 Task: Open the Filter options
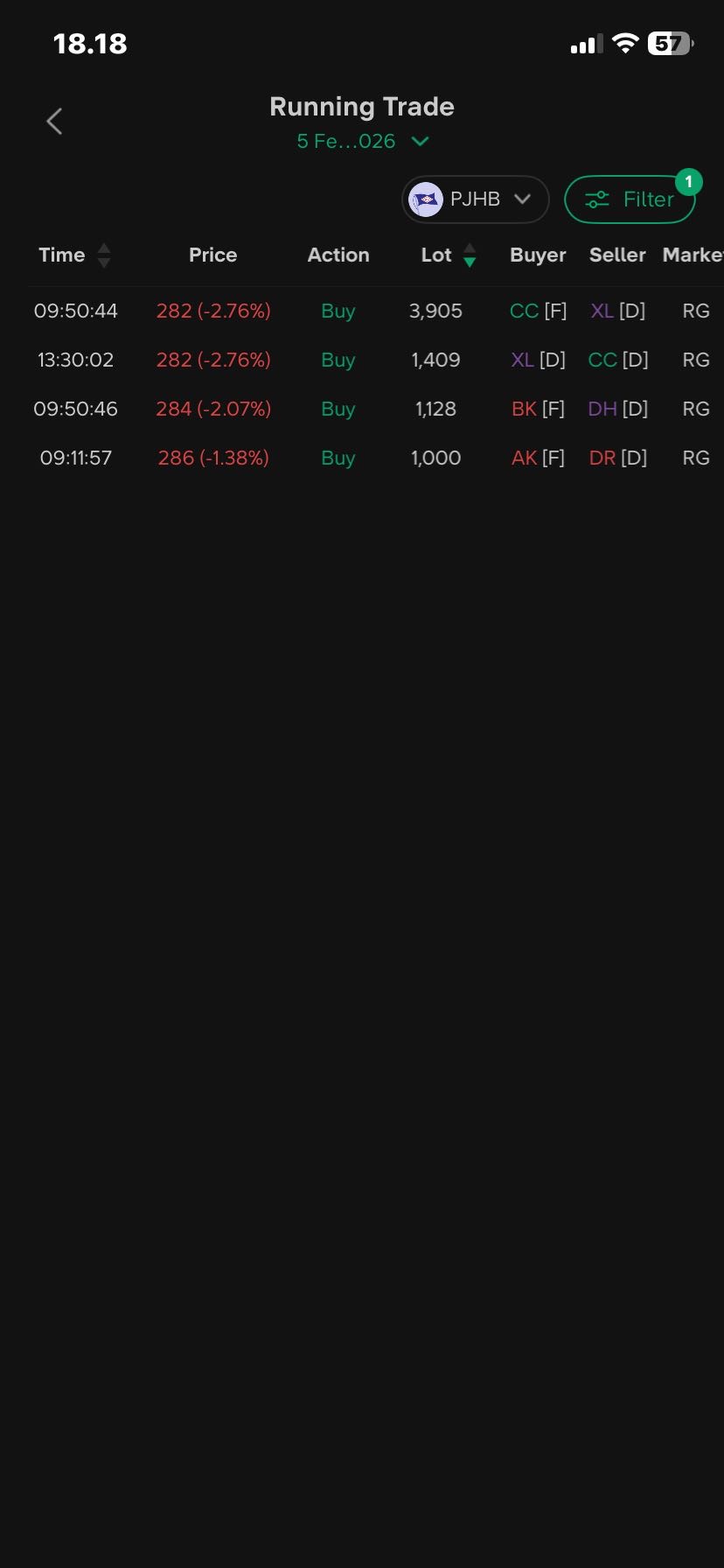[630, 199]
